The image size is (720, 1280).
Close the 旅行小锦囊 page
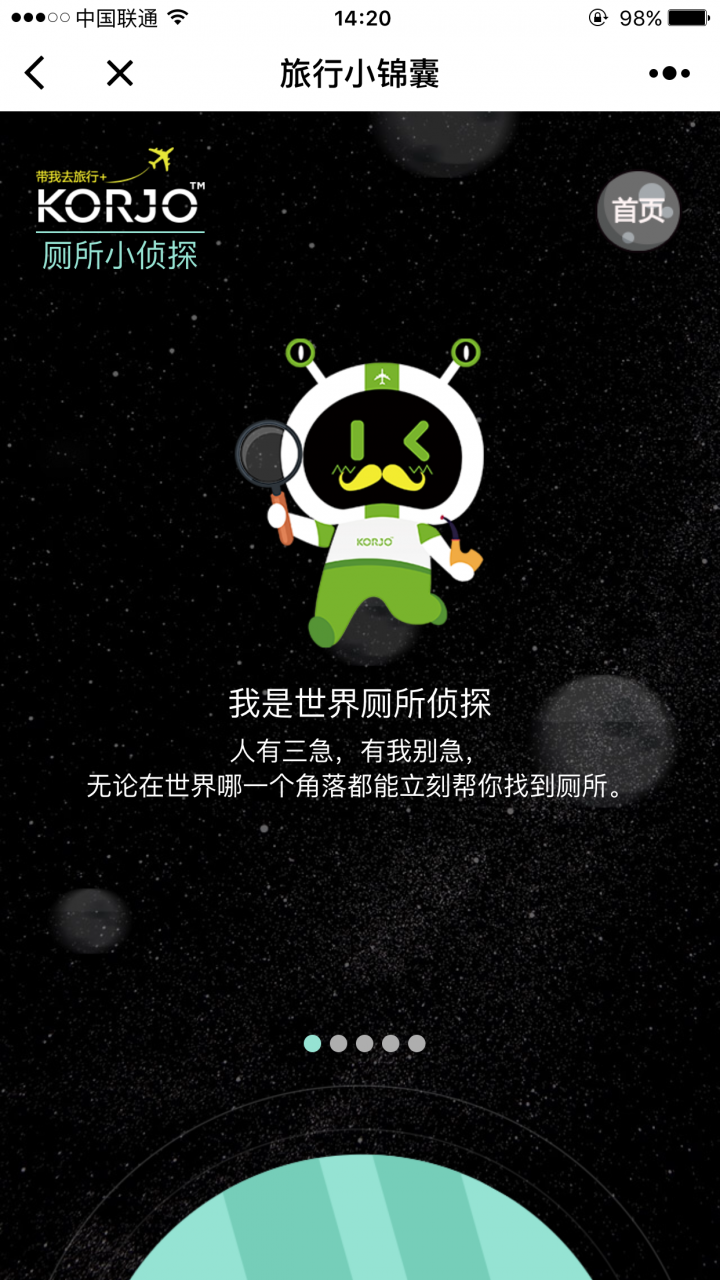tap(120, 73)
